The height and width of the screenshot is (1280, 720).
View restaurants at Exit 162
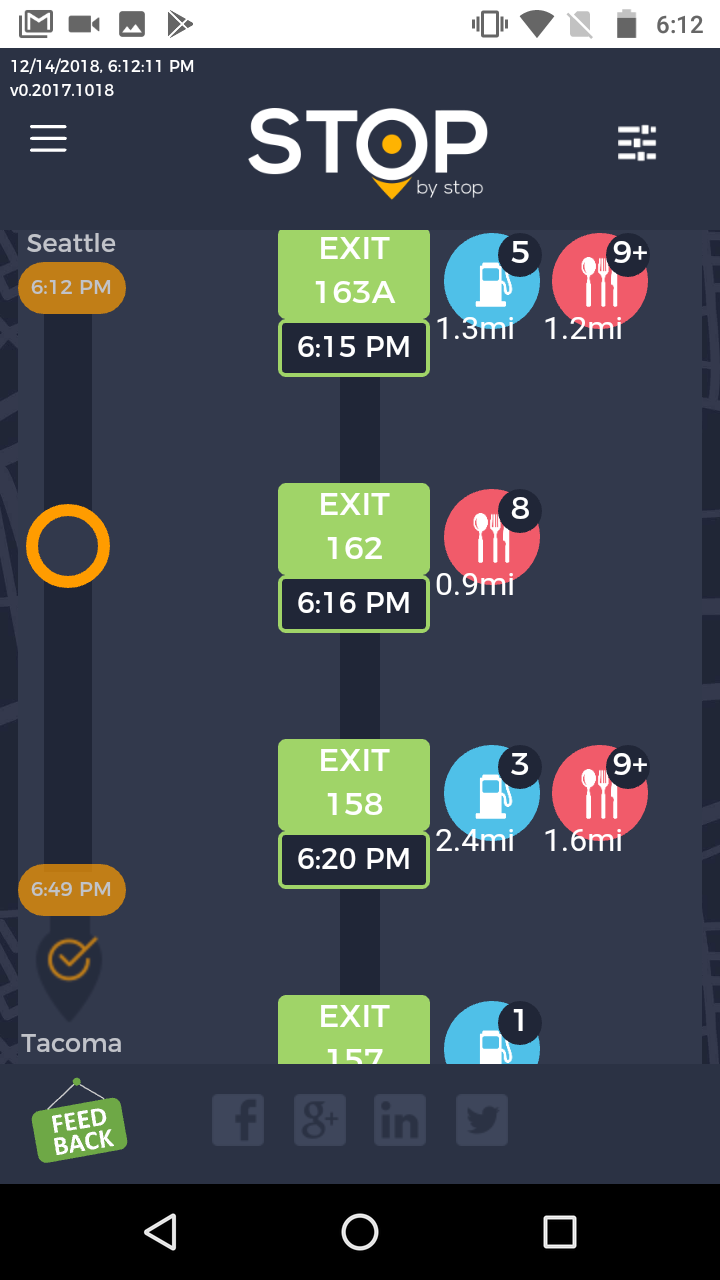coord(491,537)
